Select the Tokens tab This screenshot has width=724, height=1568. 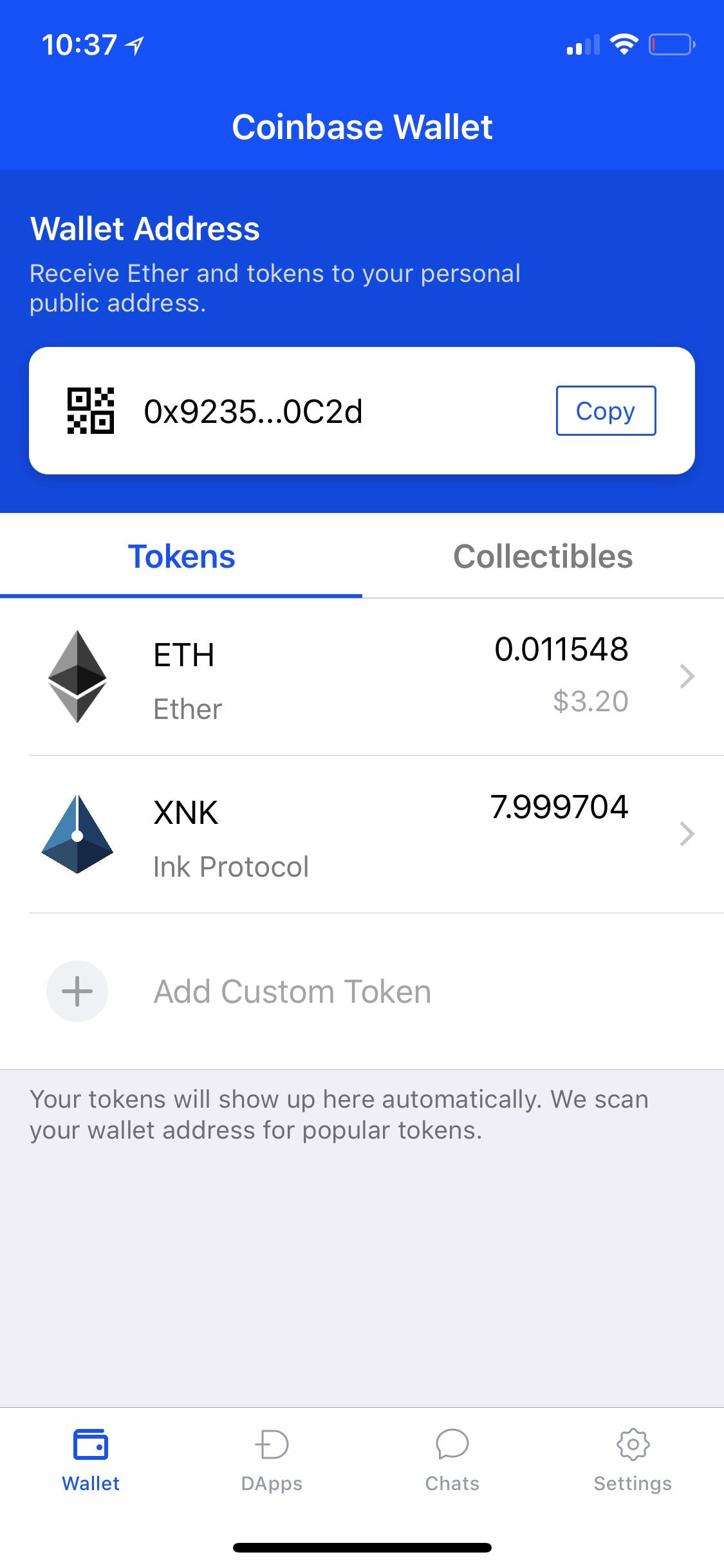pyautogui.click(x=181, y=557)
